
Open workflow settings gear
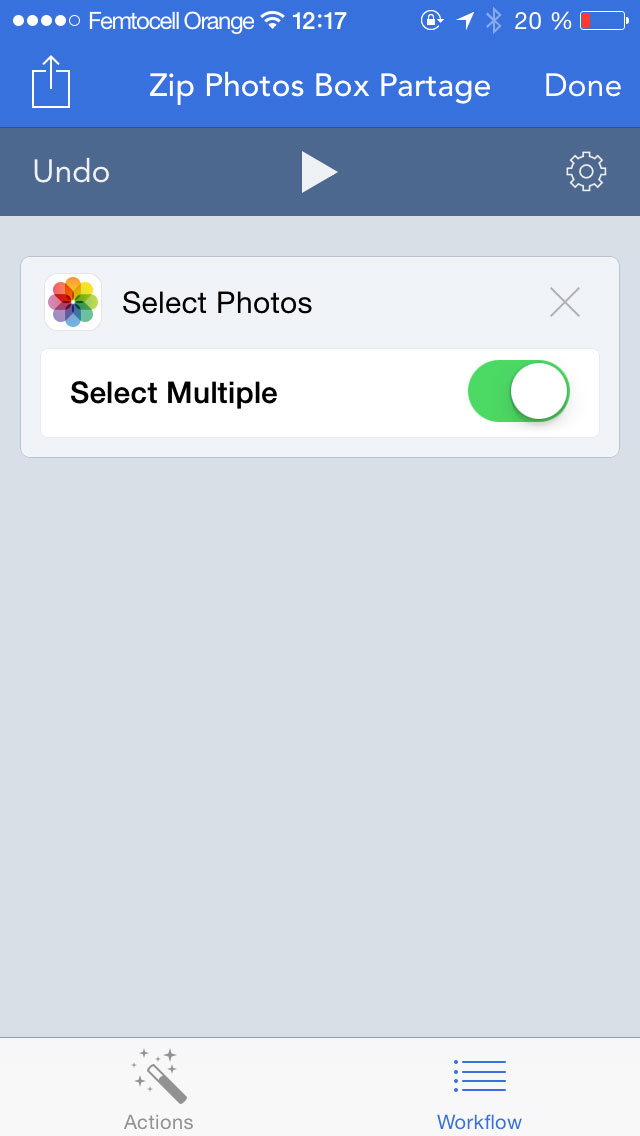tap(586, 172)
